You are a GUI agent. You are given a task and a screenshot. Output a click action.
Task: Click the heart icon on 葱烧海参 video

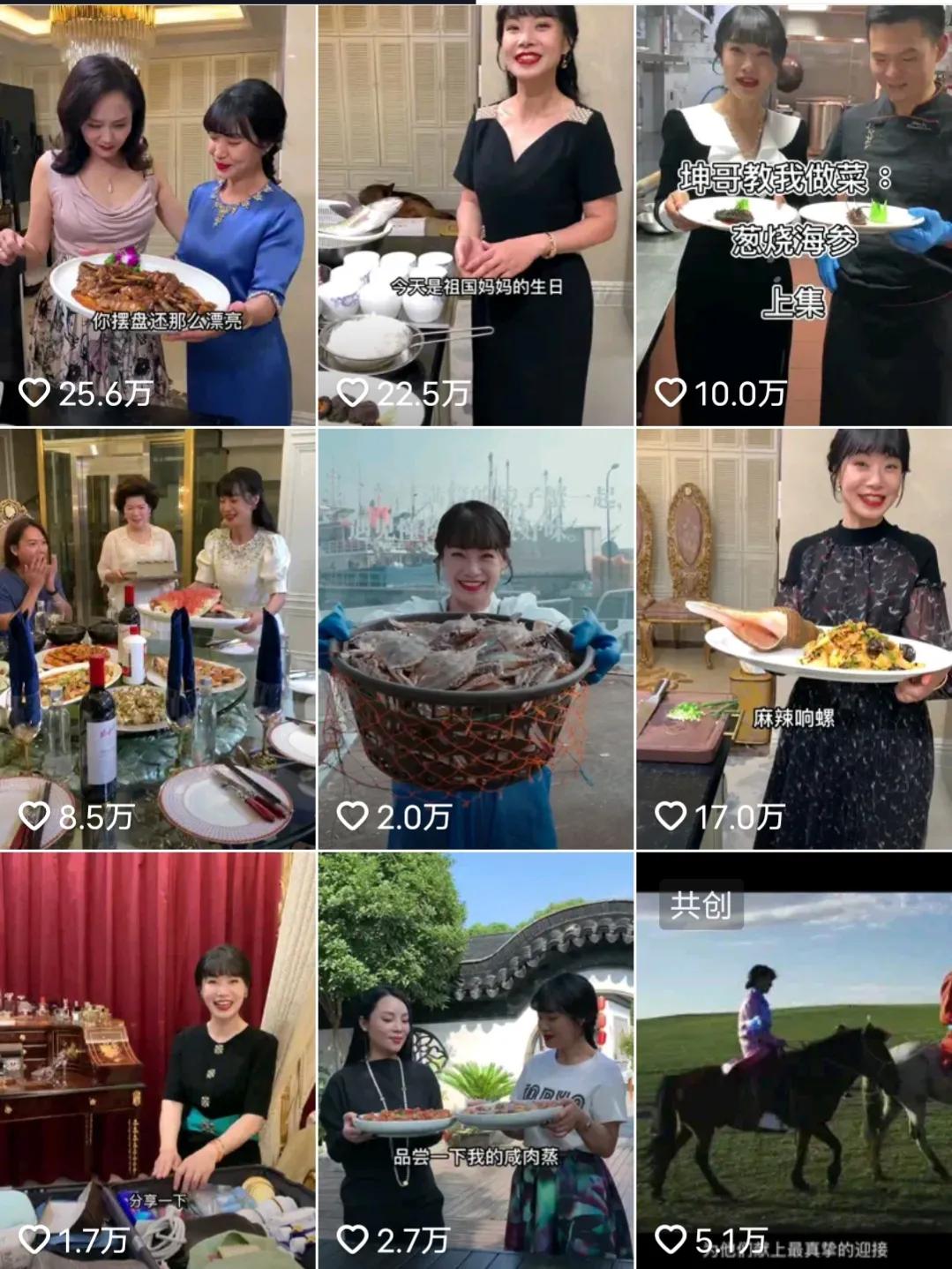point(671,394)
